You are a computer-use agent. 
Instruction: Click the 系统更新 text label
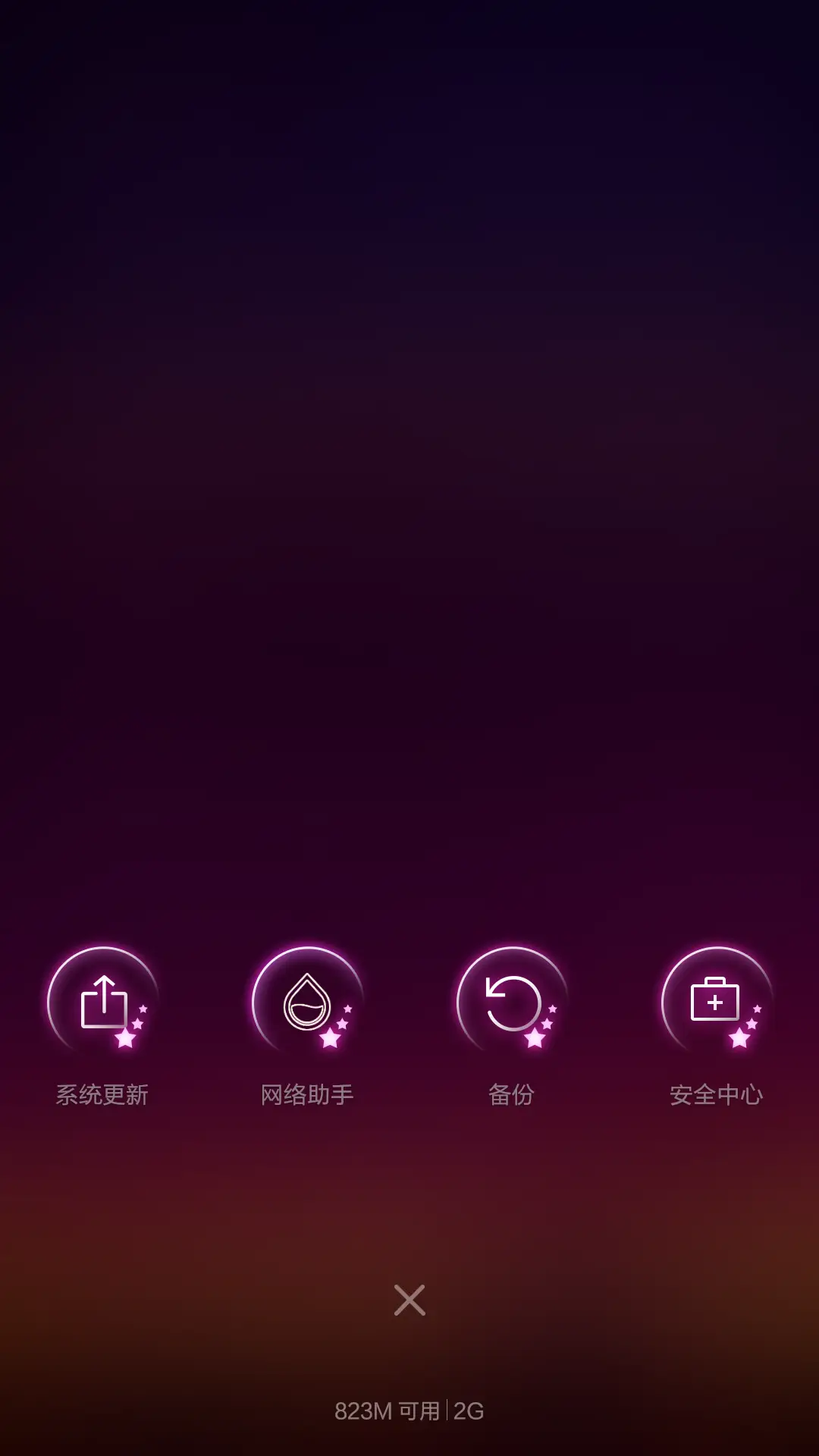click(x=104, y=1094)
